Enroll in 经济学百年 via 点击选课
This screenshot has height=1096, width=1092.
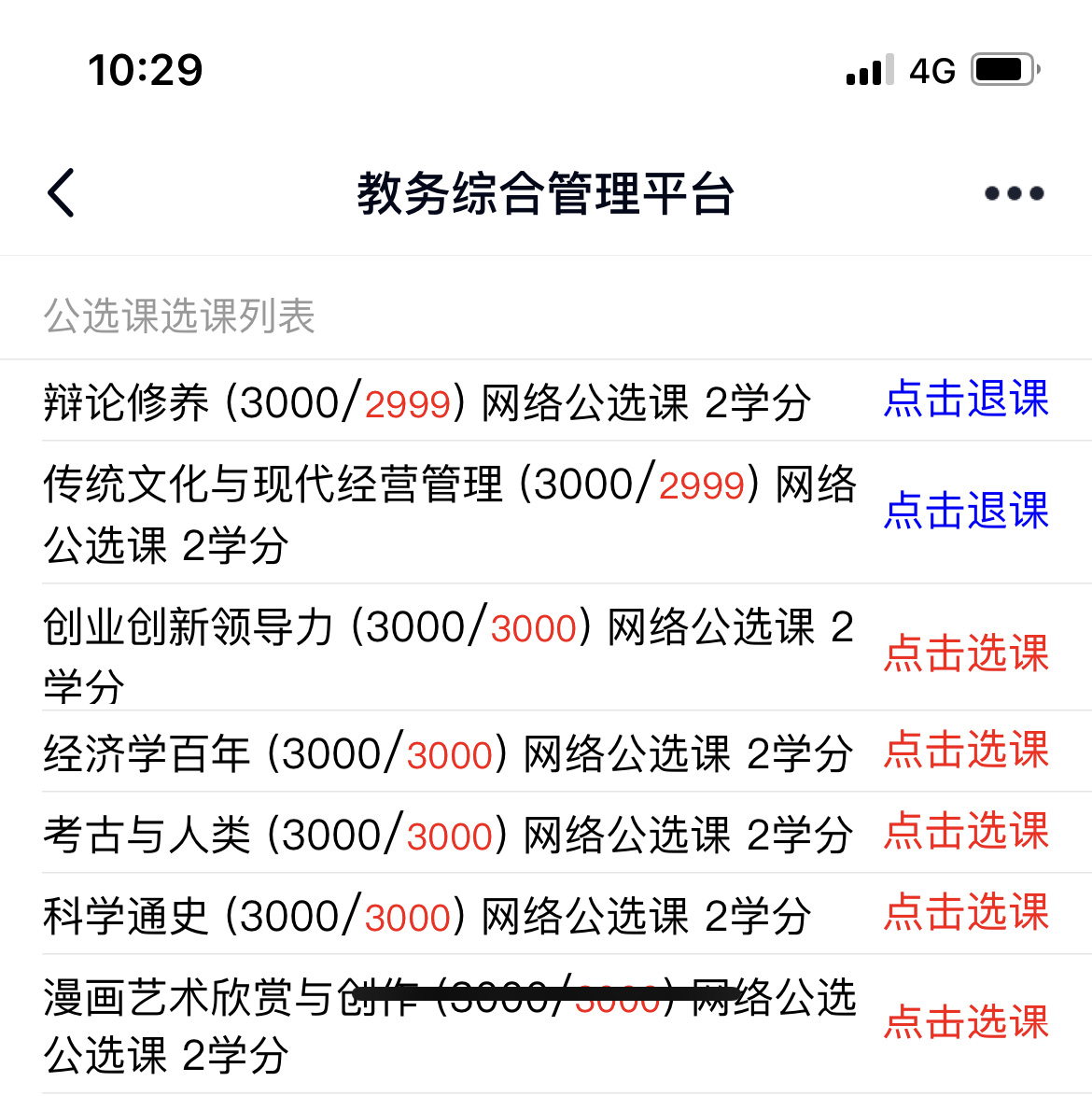pos(966,751)
